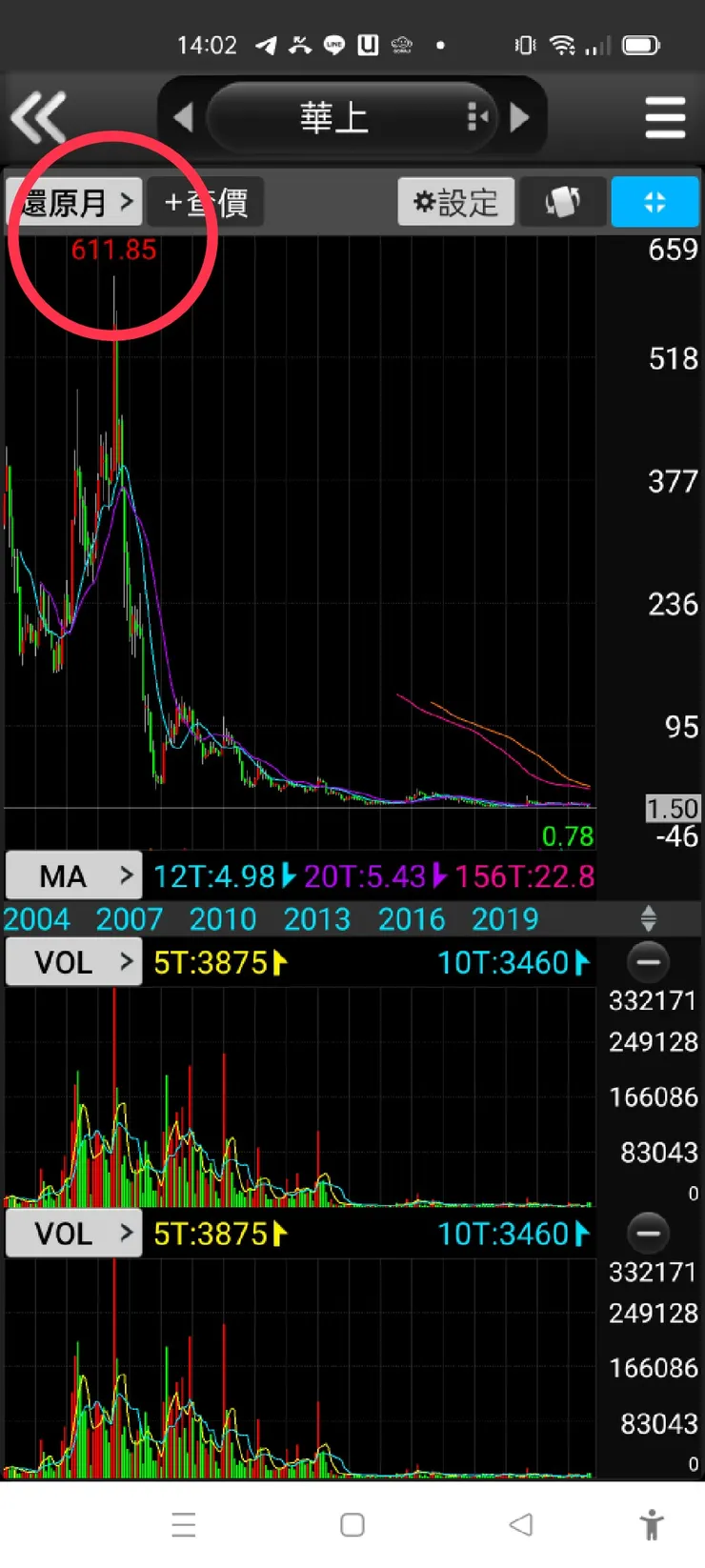Rotate the chart orientation

click(x=562, y=202)
